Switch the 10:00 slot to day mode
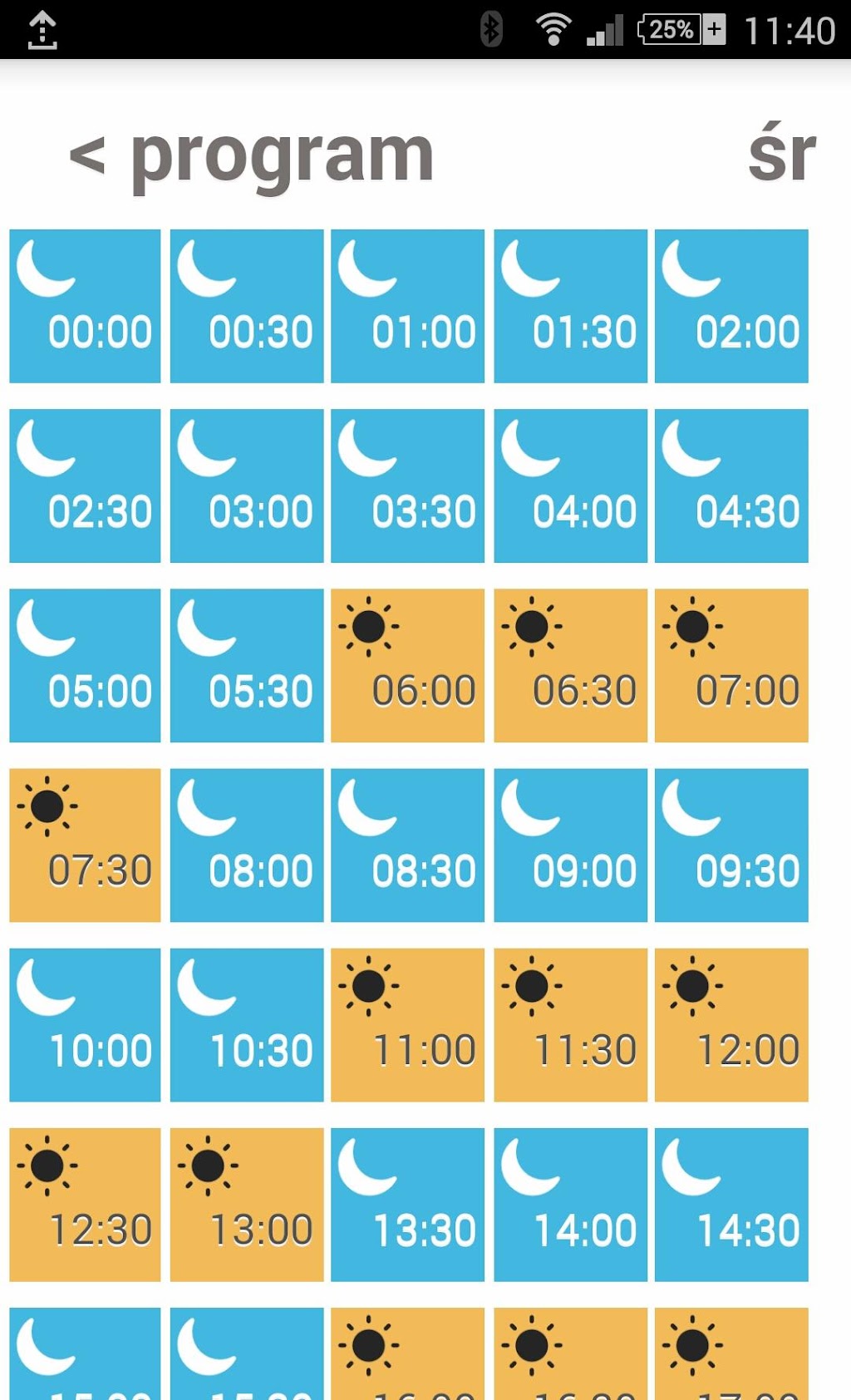 click(85, 1024)
